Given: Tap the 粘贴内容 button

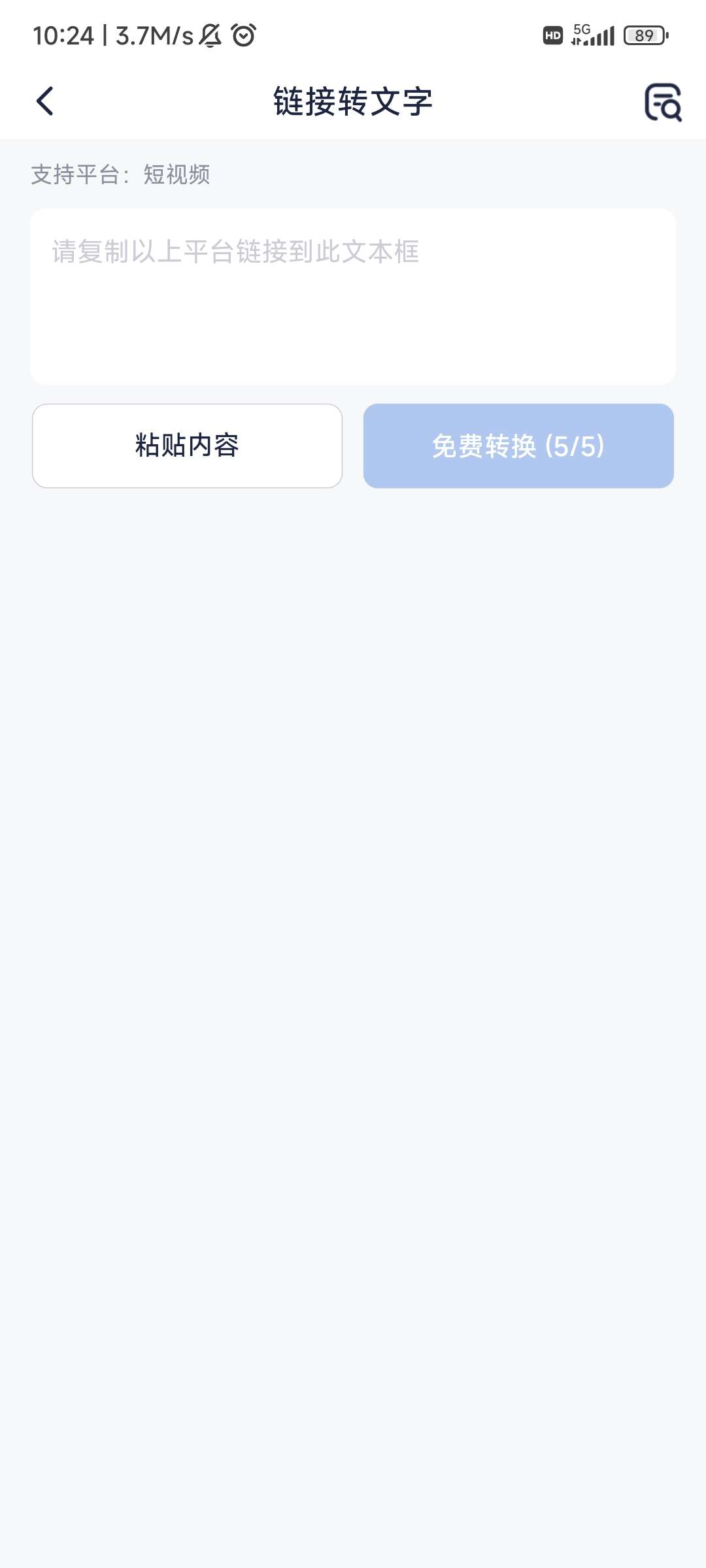Looking at the screenshot, I should [x=188, y=446].
